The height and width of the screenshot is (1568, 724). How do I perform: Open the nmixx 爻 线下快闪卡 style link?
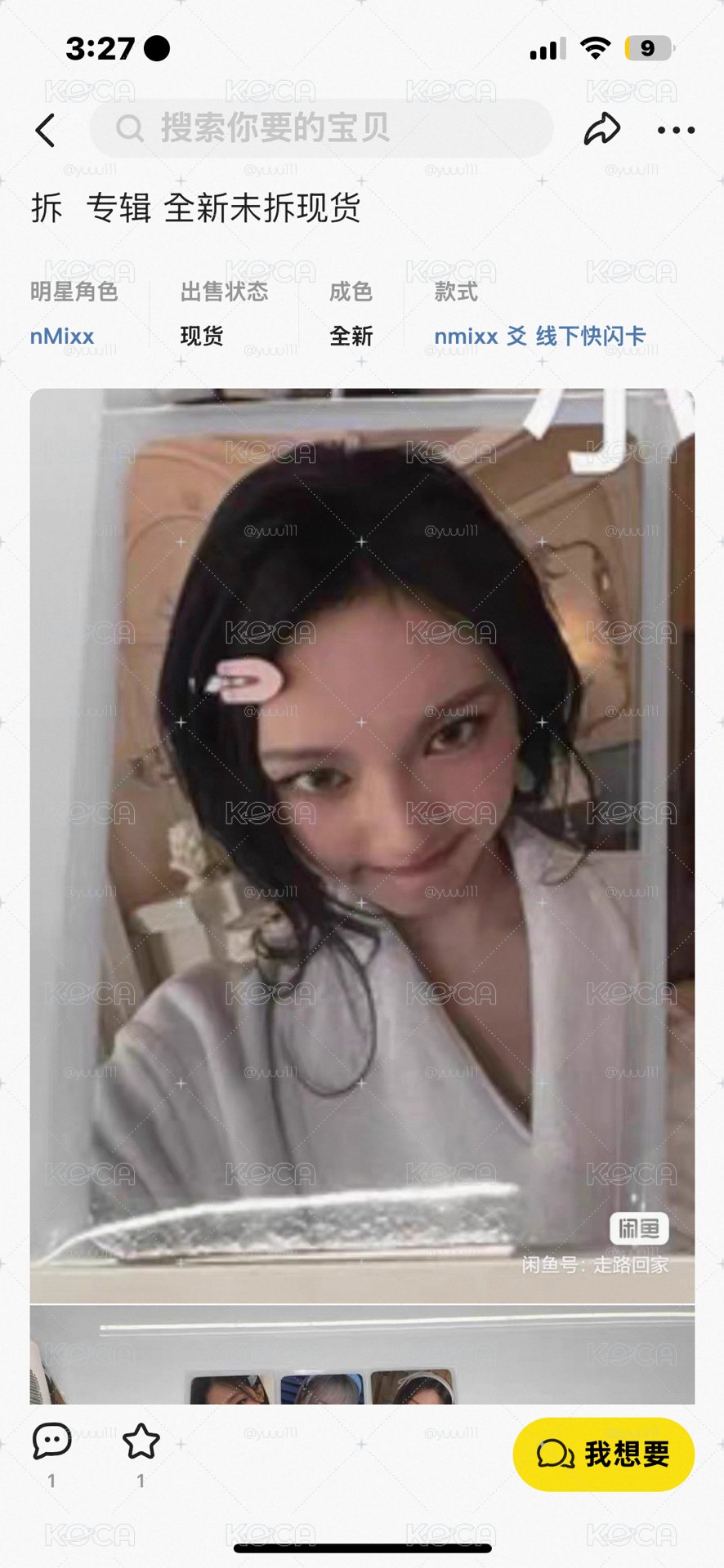539,336
